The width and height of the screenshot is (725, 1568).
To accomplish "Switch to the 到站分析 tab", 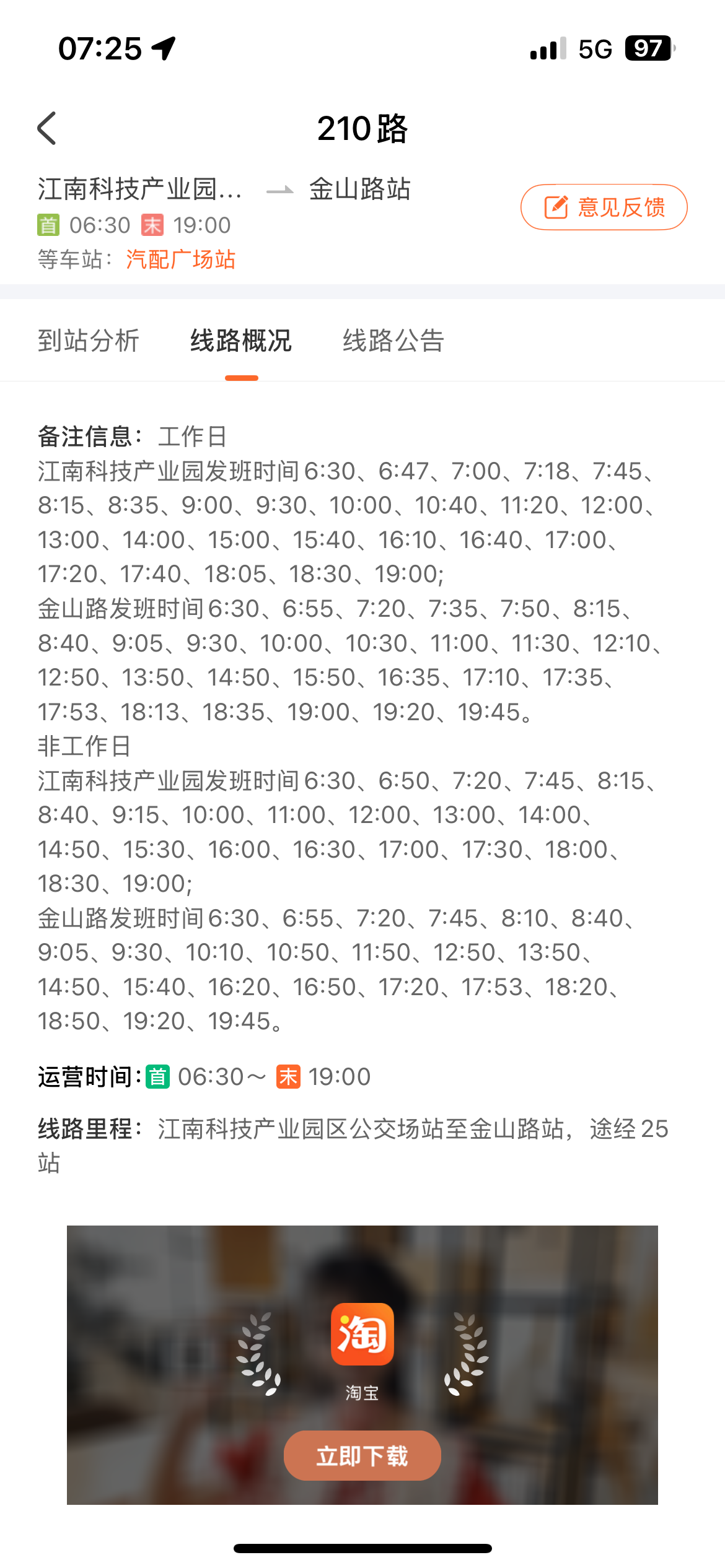I will point(89,341).
